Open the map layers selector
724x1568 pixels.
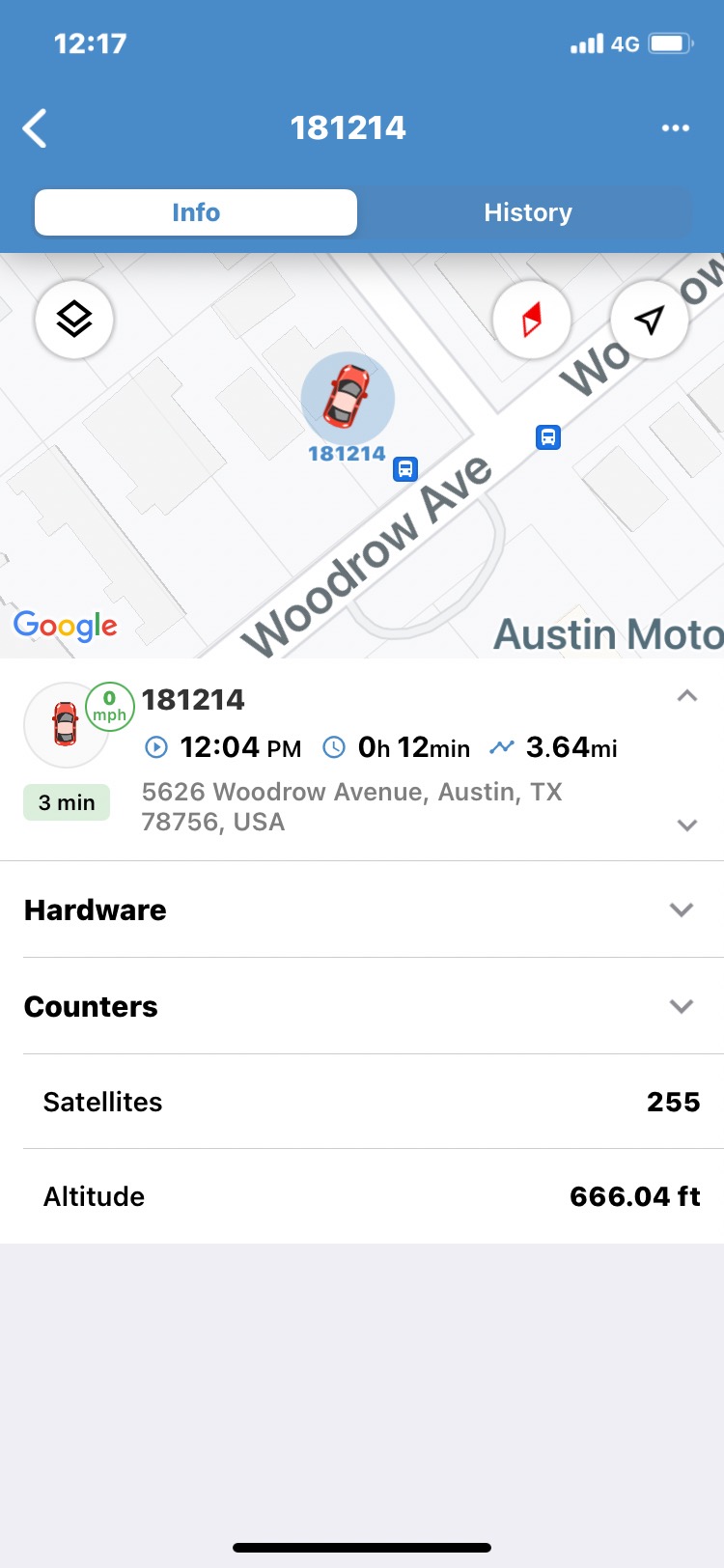click(73, 320)
